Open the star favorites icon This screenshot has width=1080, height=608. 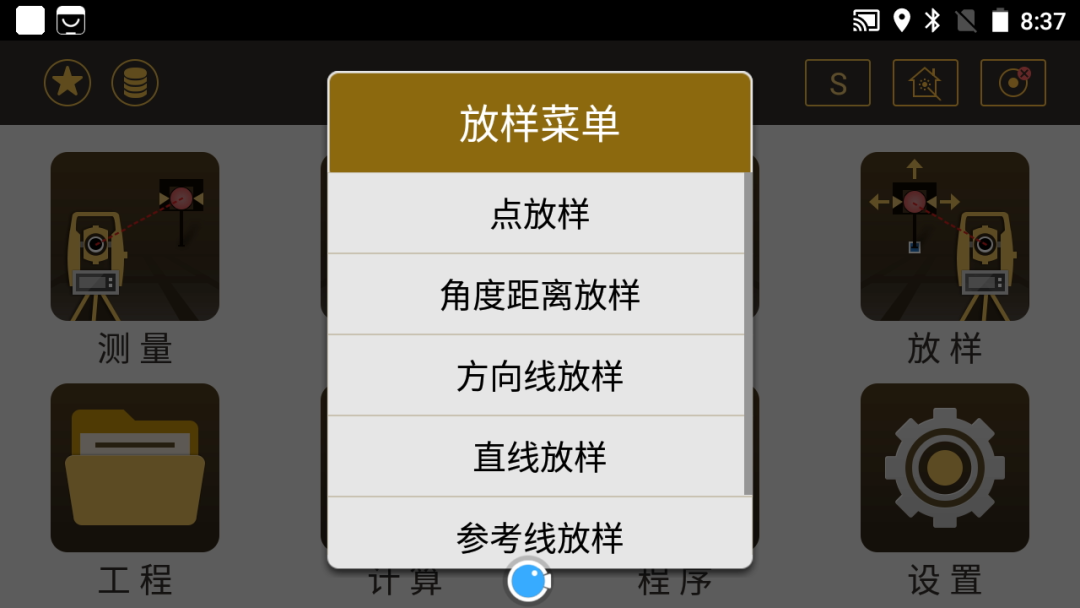[x=67, y=83]
